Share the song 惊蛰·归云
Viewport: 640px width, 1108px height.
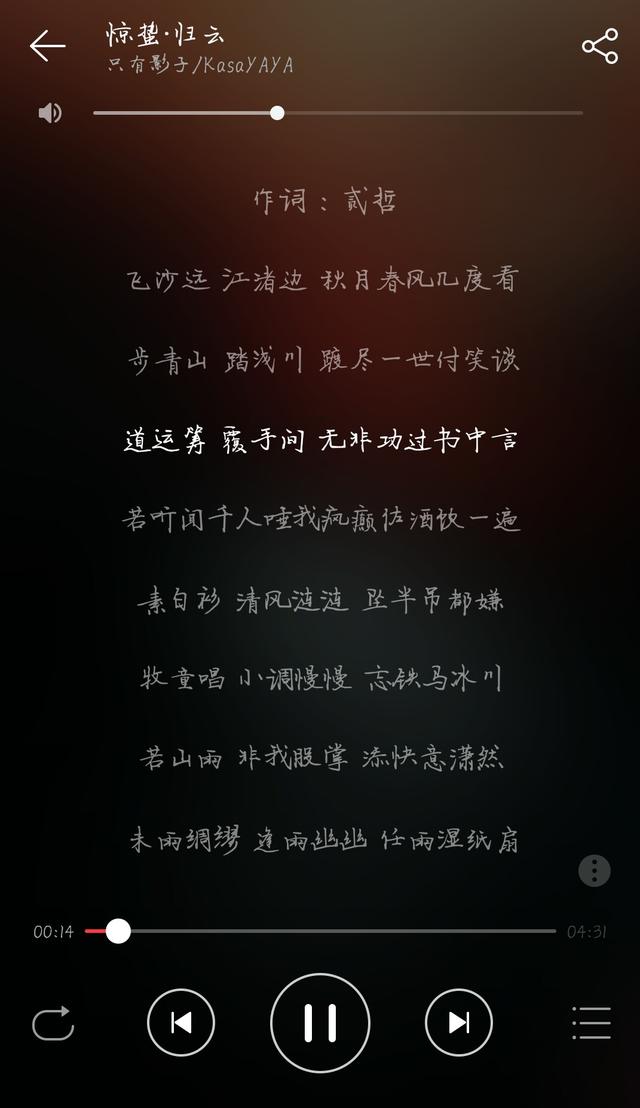click(x=600, y=47)
